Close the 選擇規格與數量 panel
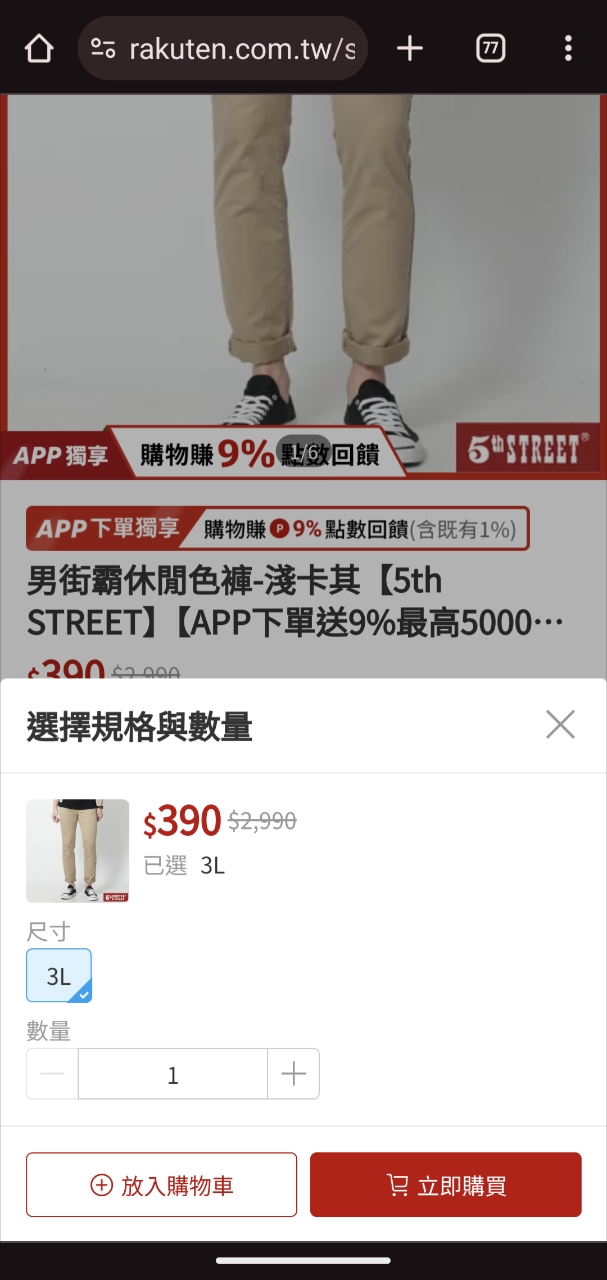This screenshot has height=1280, width=607. point(560,725)
